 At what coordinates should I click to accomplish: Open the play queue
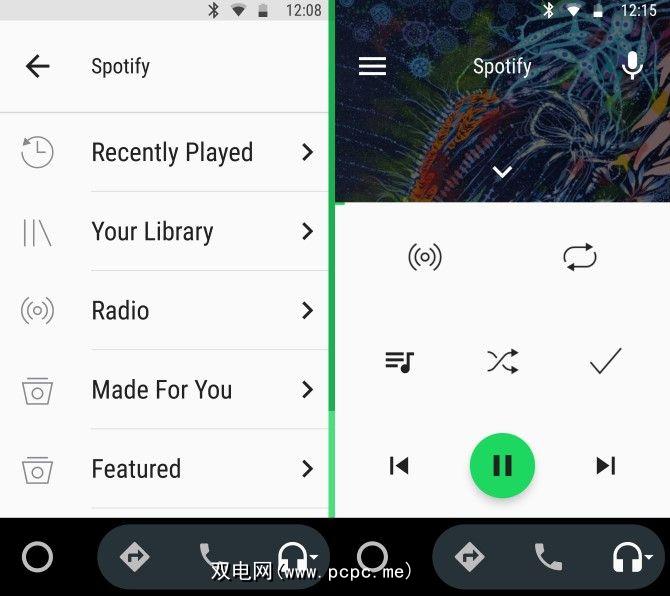(x=399, y=361)
